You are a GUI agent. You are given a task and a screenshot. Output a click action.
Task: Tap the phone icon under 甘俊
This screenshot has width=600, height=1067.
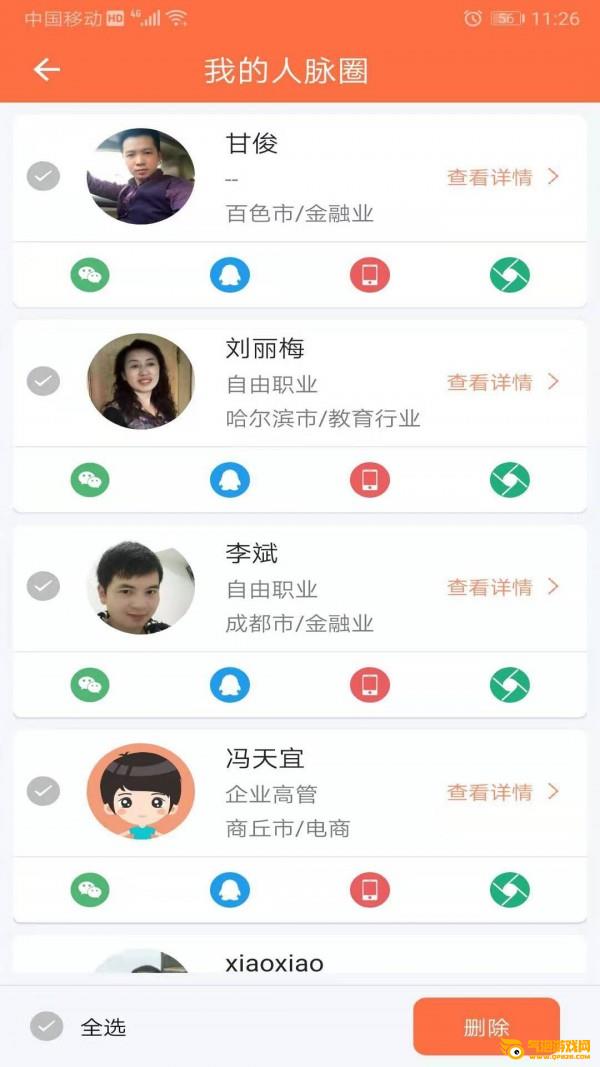(370, 275)
